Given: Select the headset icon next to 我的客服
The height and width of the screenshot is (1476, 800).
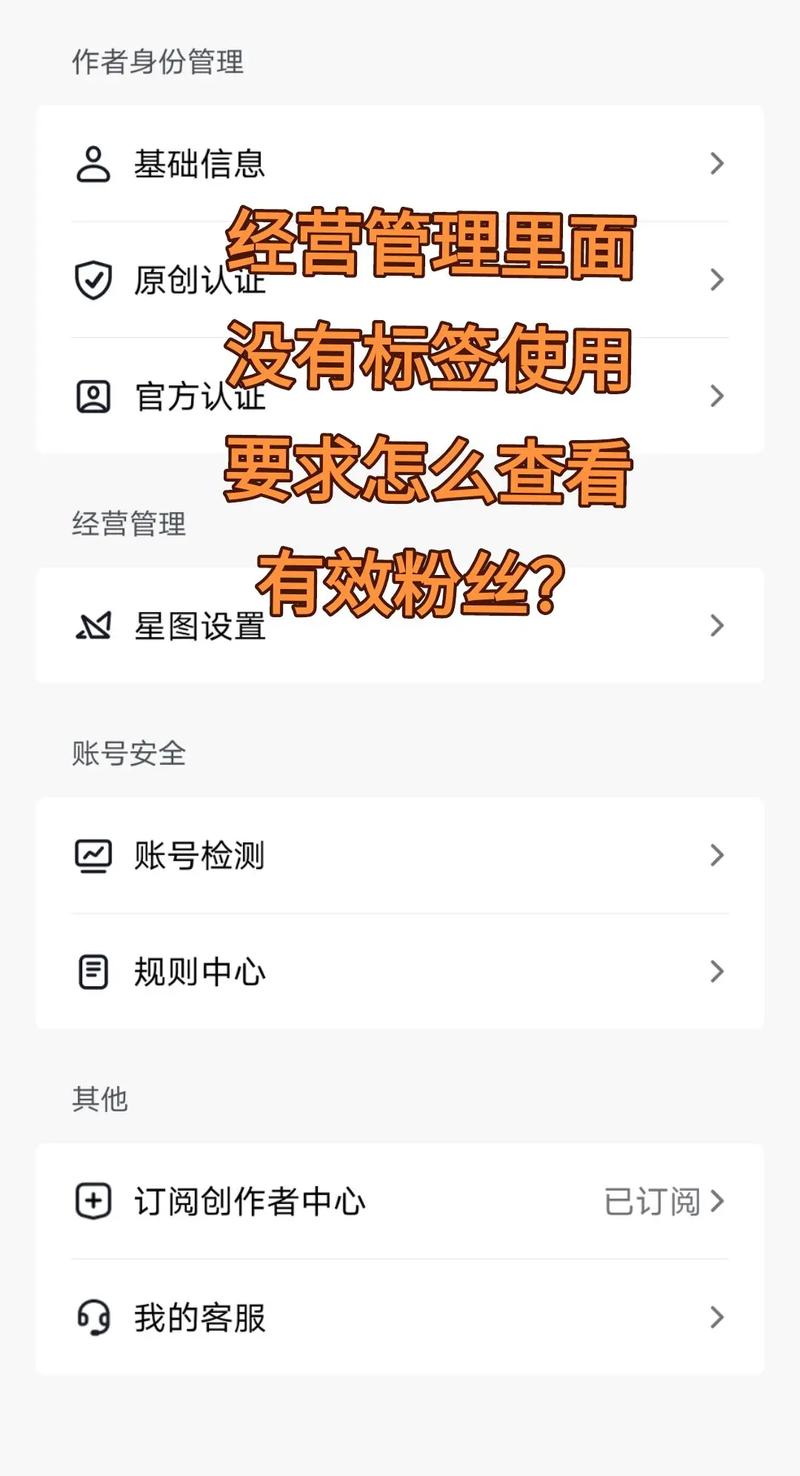Looking at the screenshot, I should point(93,1319).
